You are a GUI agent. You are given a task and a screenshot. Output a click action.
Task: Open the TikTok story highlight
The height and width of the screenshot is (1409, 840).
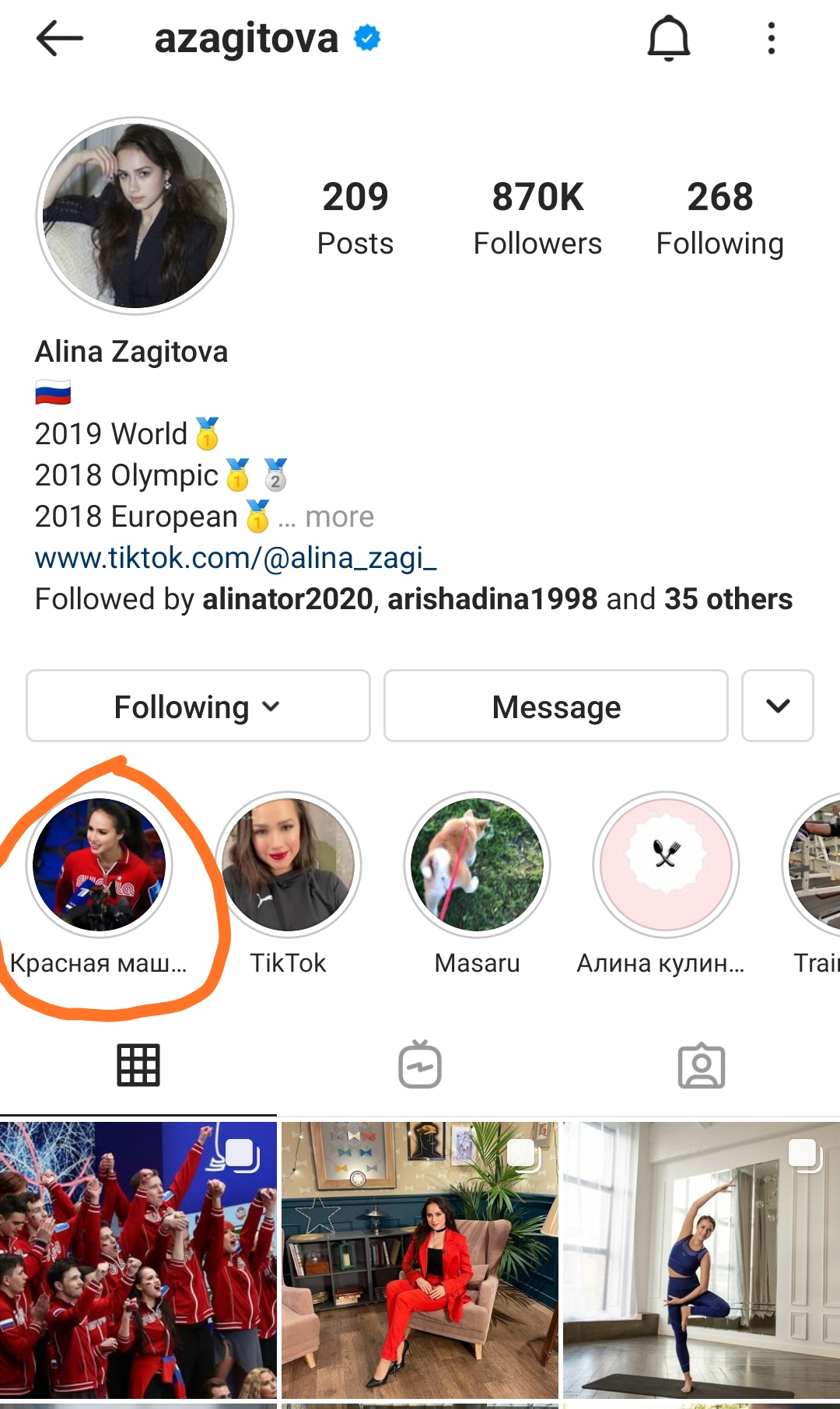288,865
